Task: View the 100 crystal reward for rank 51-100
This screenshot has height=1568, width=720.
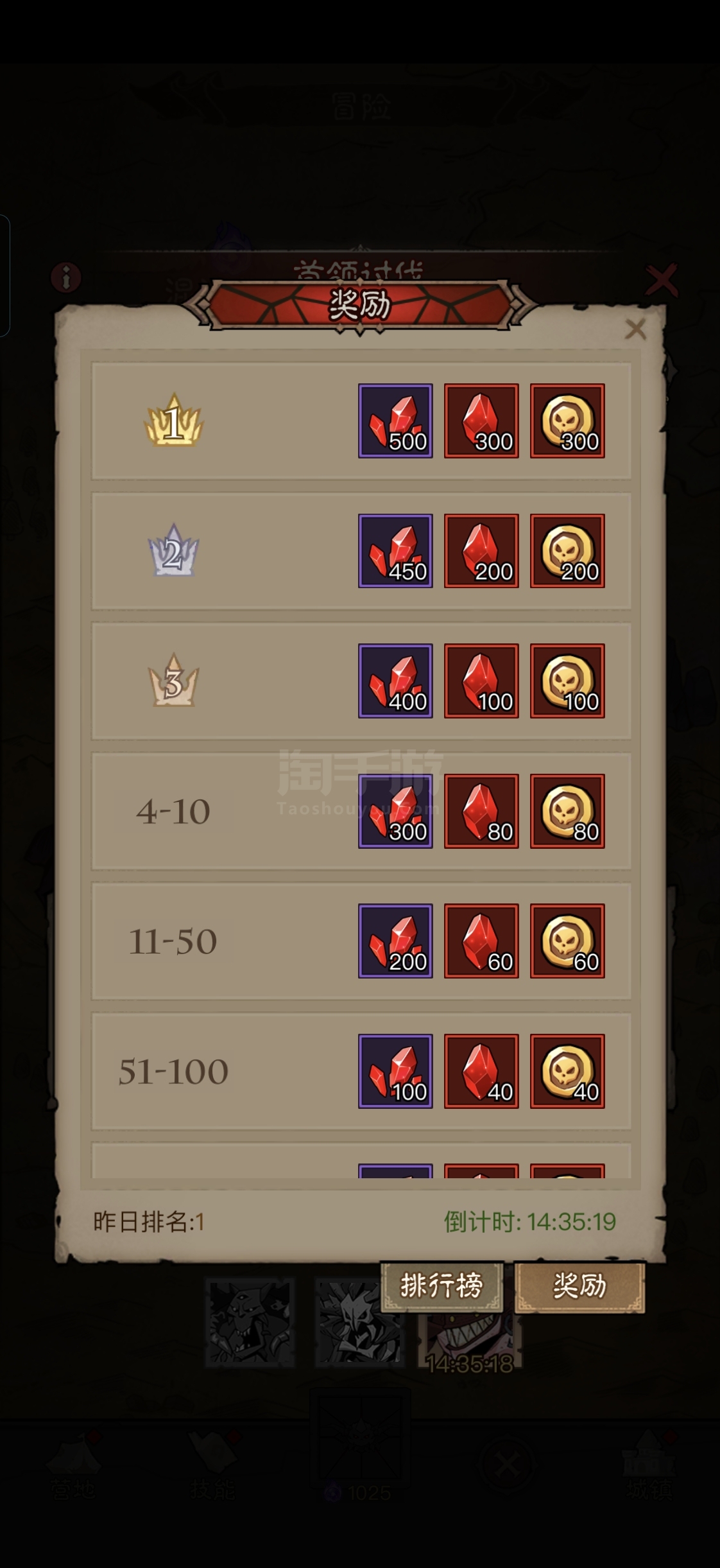Action: tap(395, 1071)
